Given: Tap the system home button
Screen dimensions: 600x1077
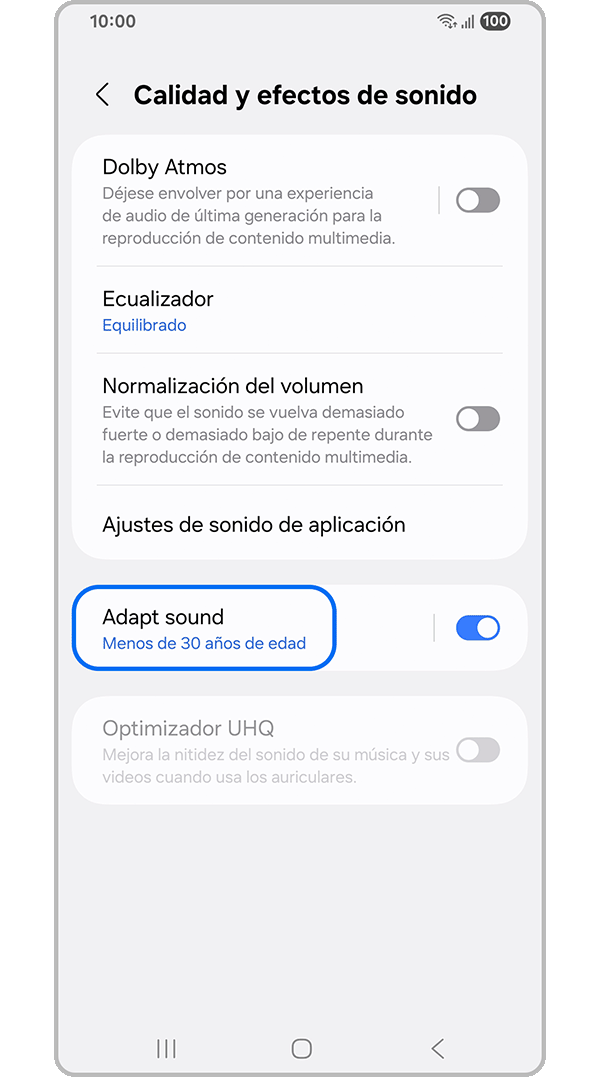Looking at the screenshot, I should click(x=301, y=1048).
